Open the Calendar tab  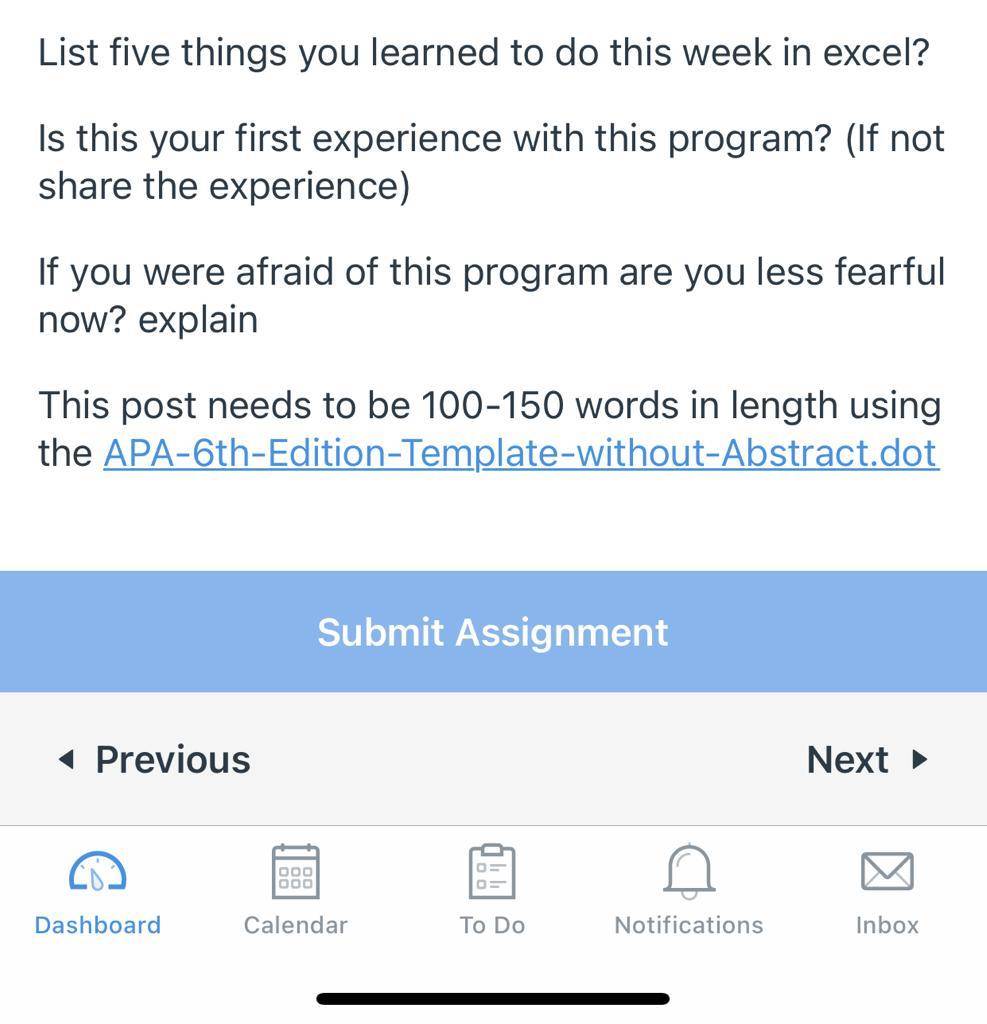(295, 891)
